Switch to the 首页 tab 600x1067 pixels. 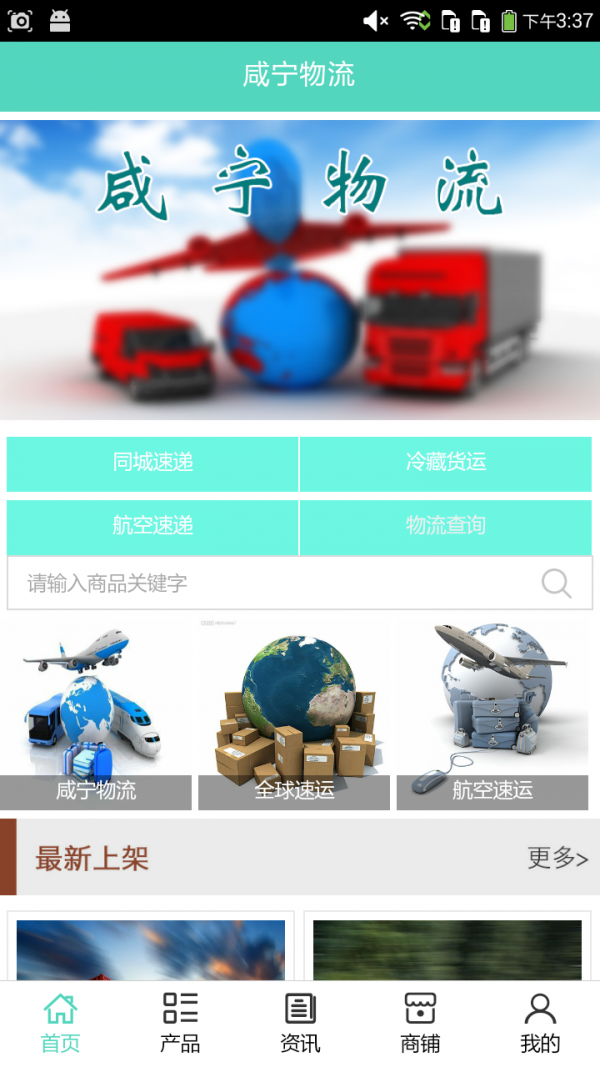click(60, 1023)
